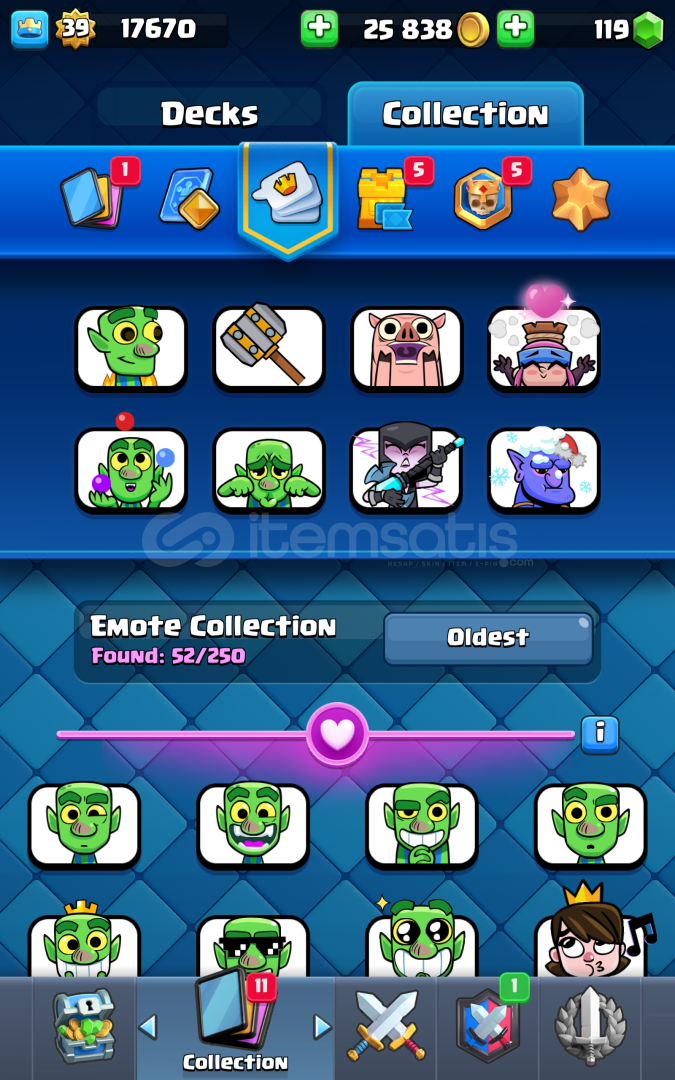The image size is (675, 1080).
Task: Open the magic items section
Action: point(189,197)
